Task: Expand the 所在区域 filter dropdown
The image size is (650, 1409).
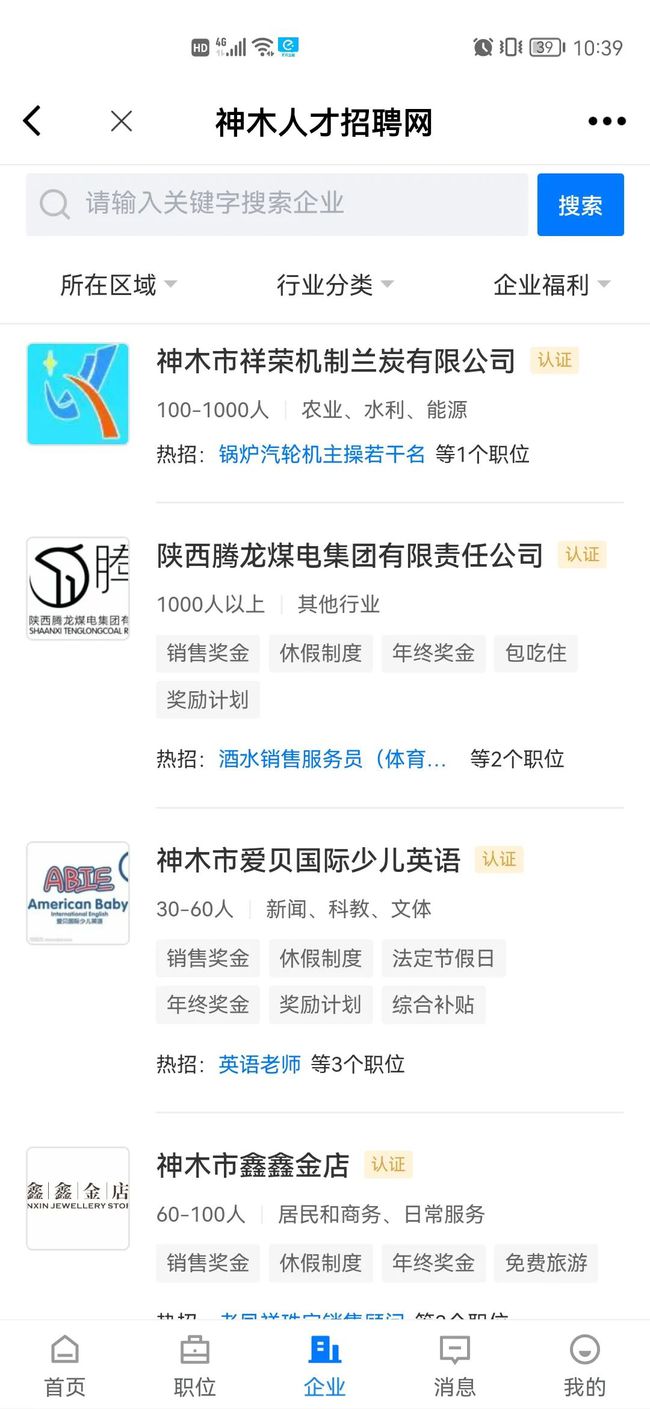Action: (118, 285)
